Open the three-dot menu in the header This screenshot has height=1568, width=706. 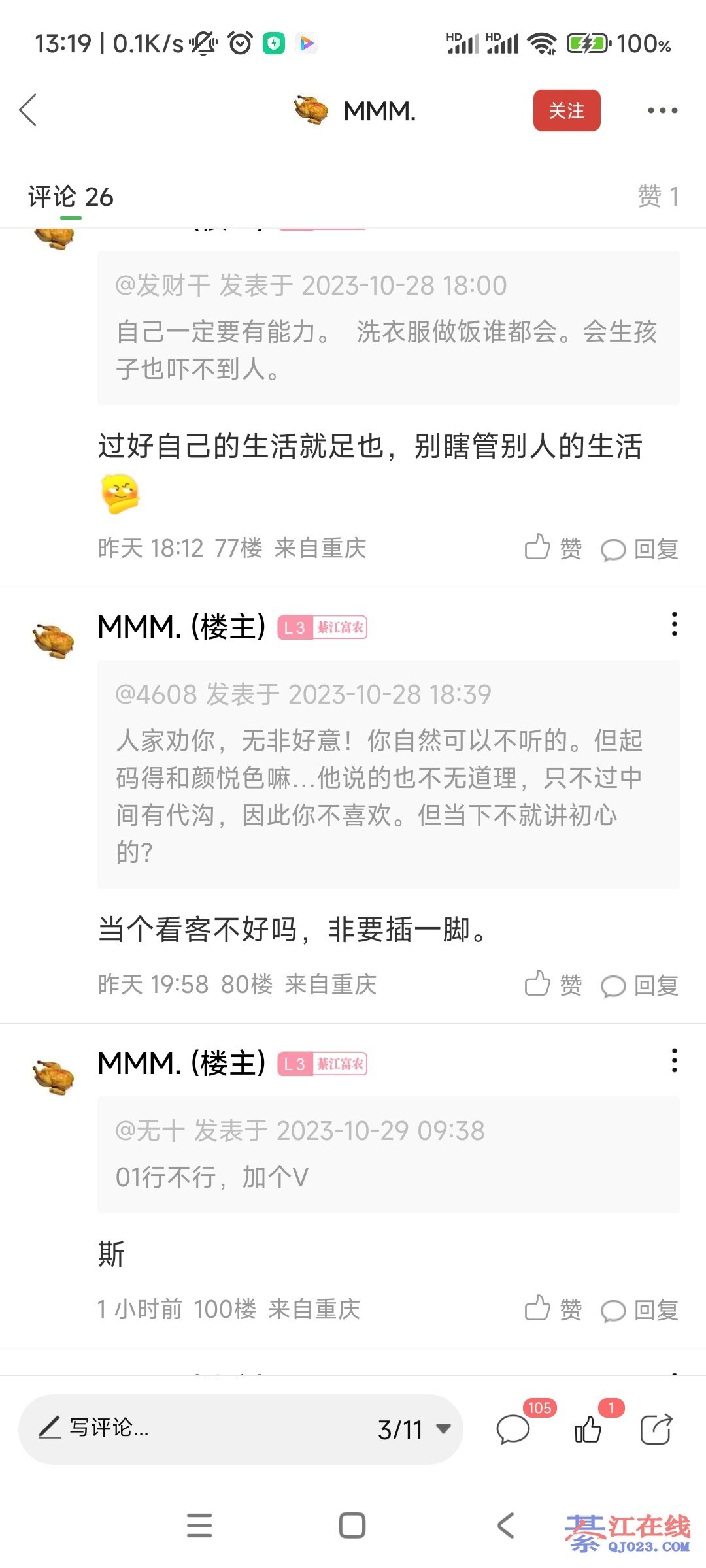point(662,110)
